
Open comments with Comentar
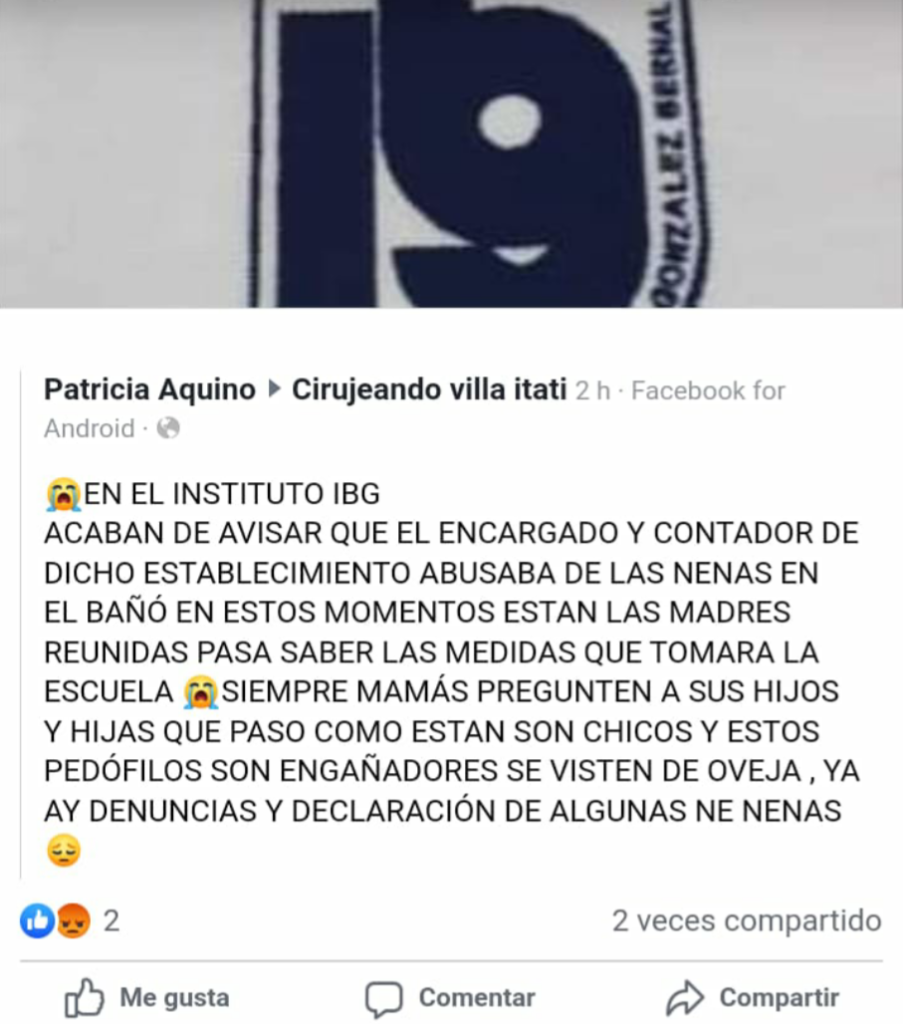pos(450,997)
